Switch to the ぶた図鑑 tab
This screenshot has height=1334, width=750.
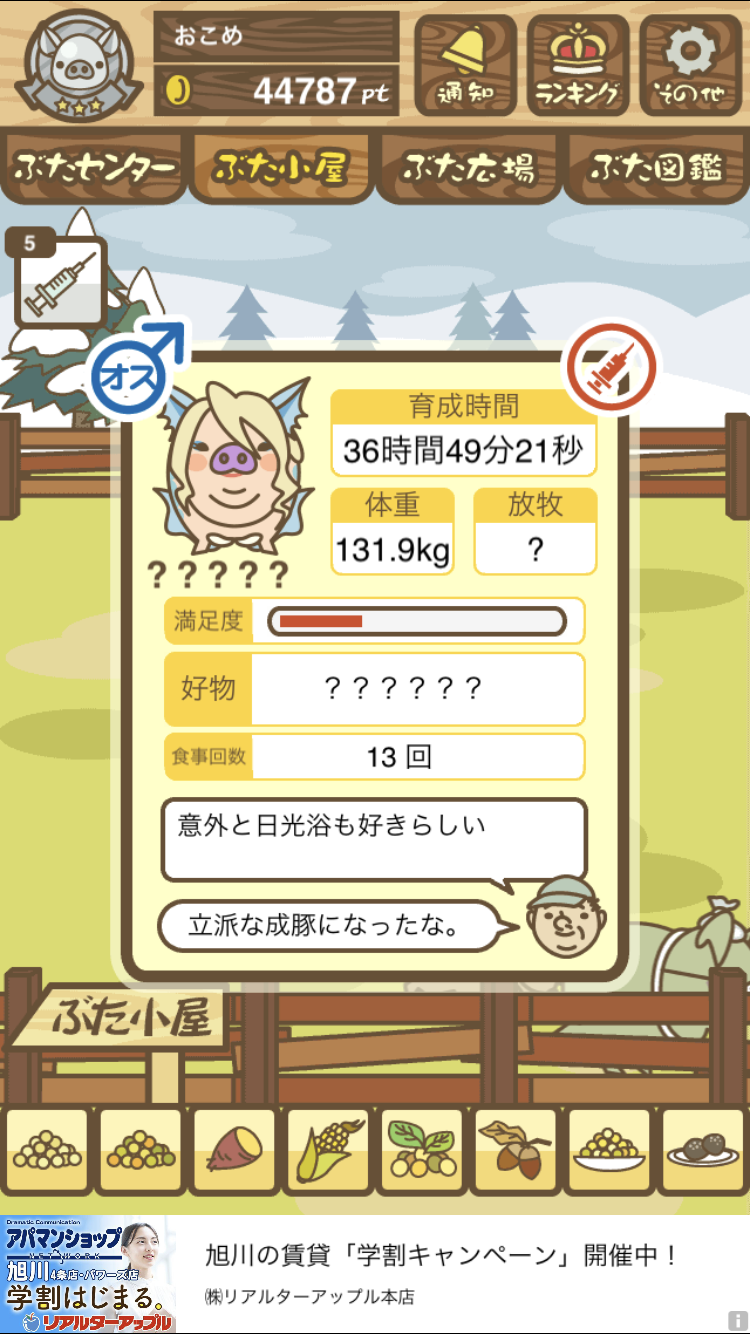[x=656, y=168]
